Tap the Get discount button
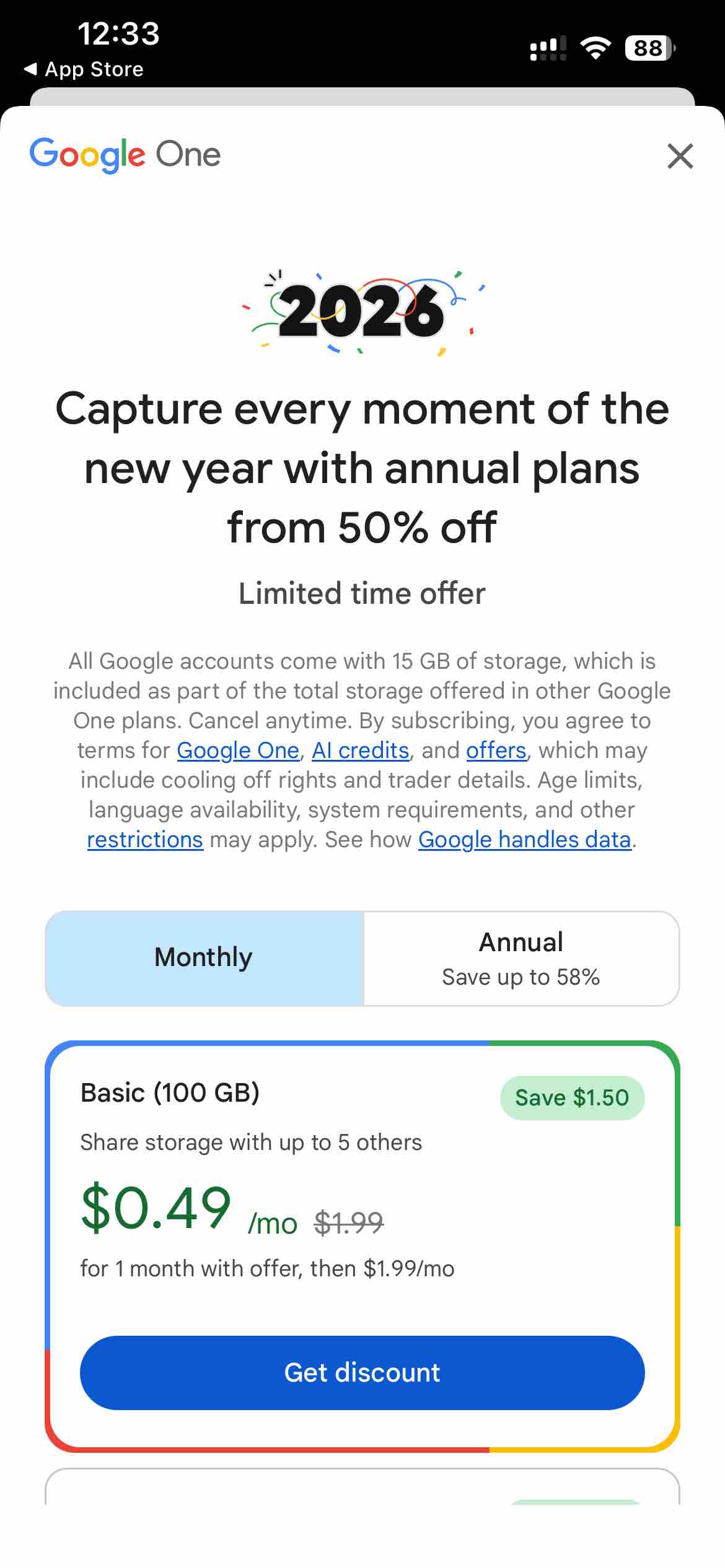Screen dimensions: 725x1568 362,1372
